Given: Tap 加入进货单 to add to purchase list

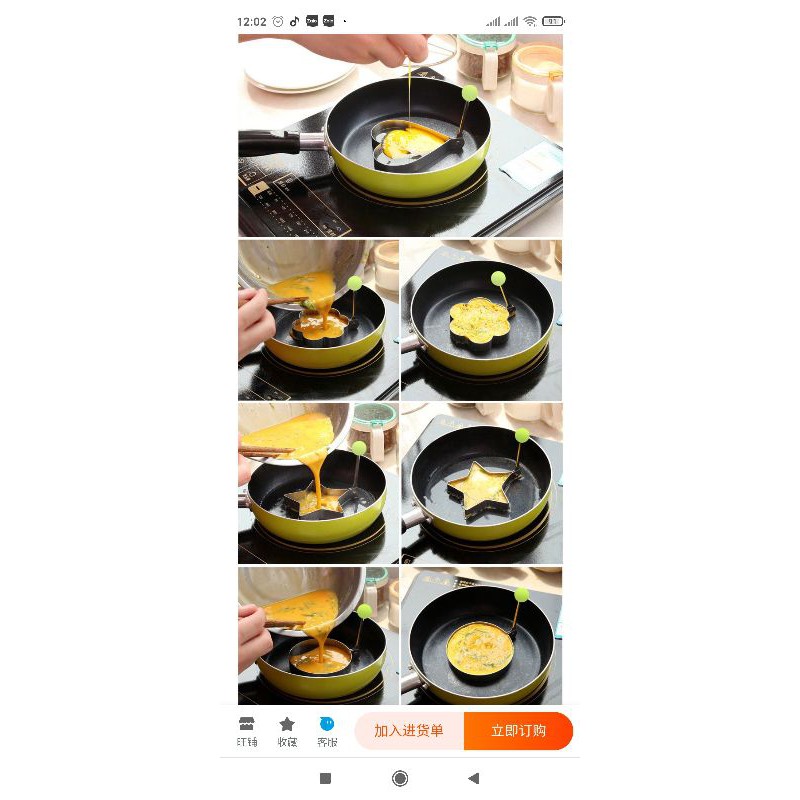Looking at the screenshot, I should 409,731.
